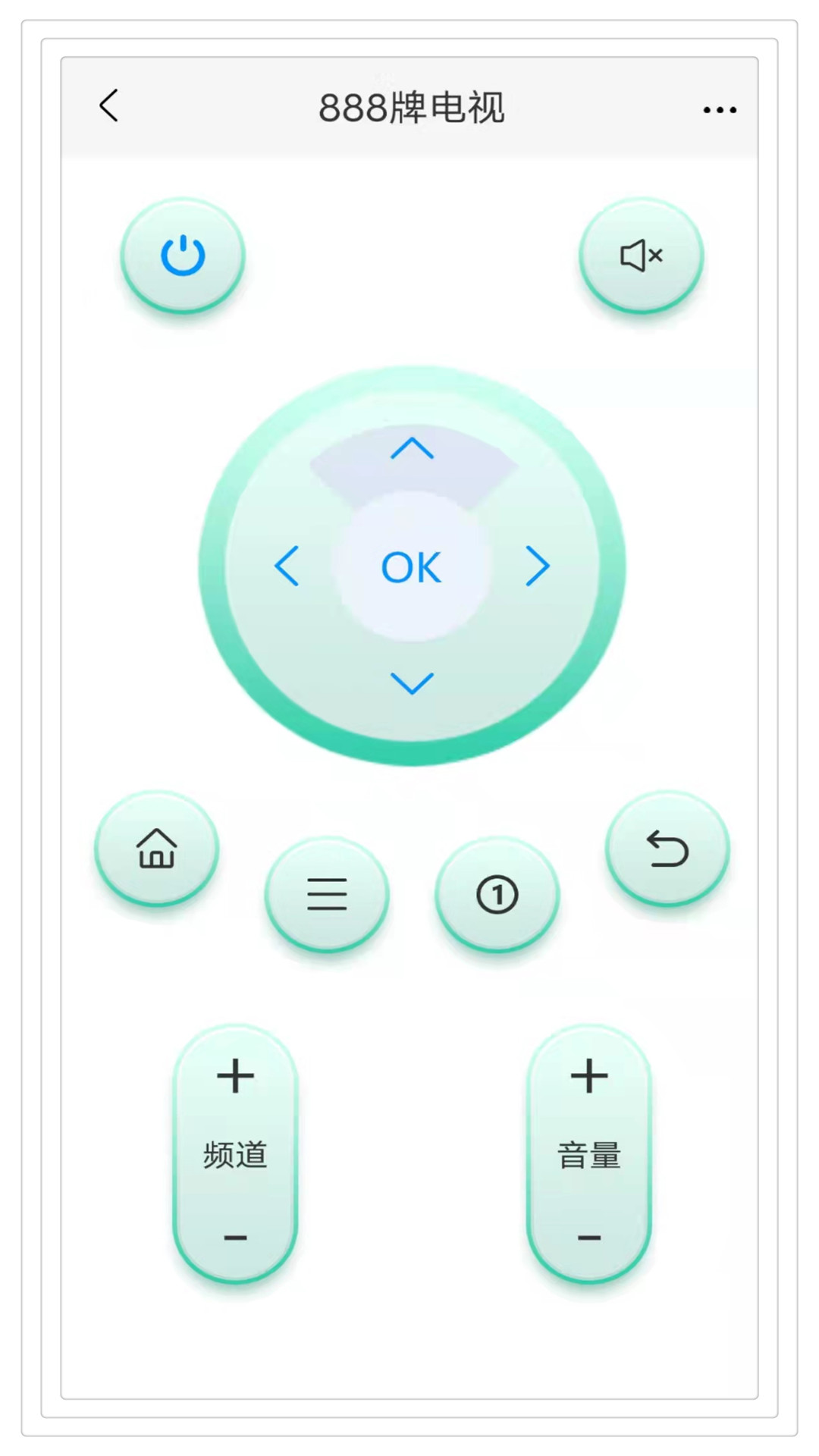Image resolution: width=819 pixels, height=1456 pixels.
Task: Tap the left arrow on the D-pad
Action: point(287,566)
